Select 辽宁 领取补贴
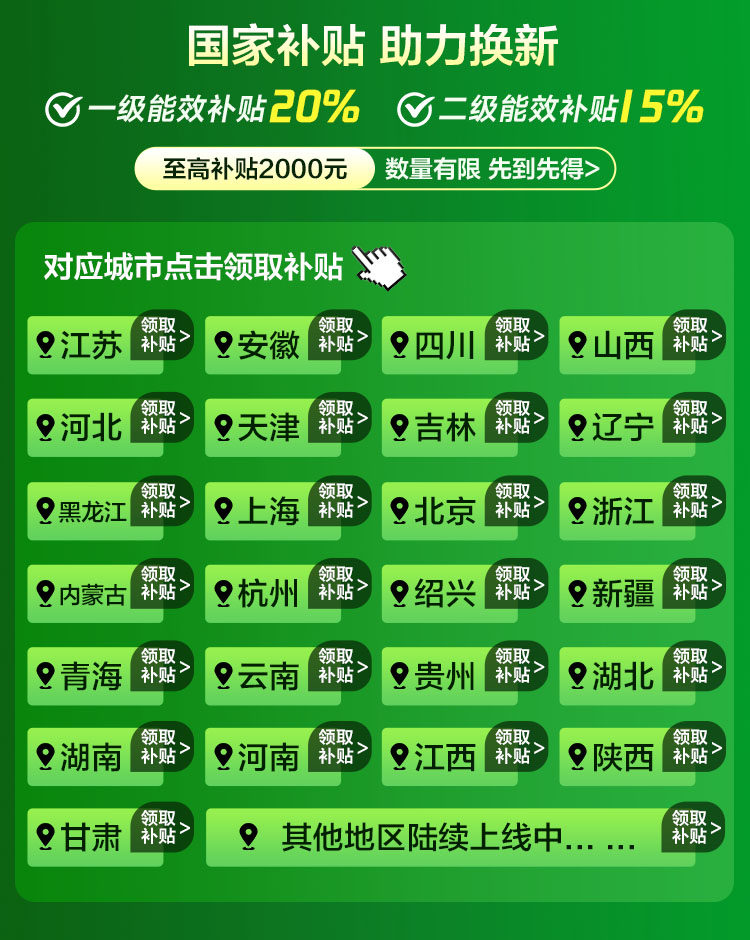The image size is (750, 940). pos(642,425)
